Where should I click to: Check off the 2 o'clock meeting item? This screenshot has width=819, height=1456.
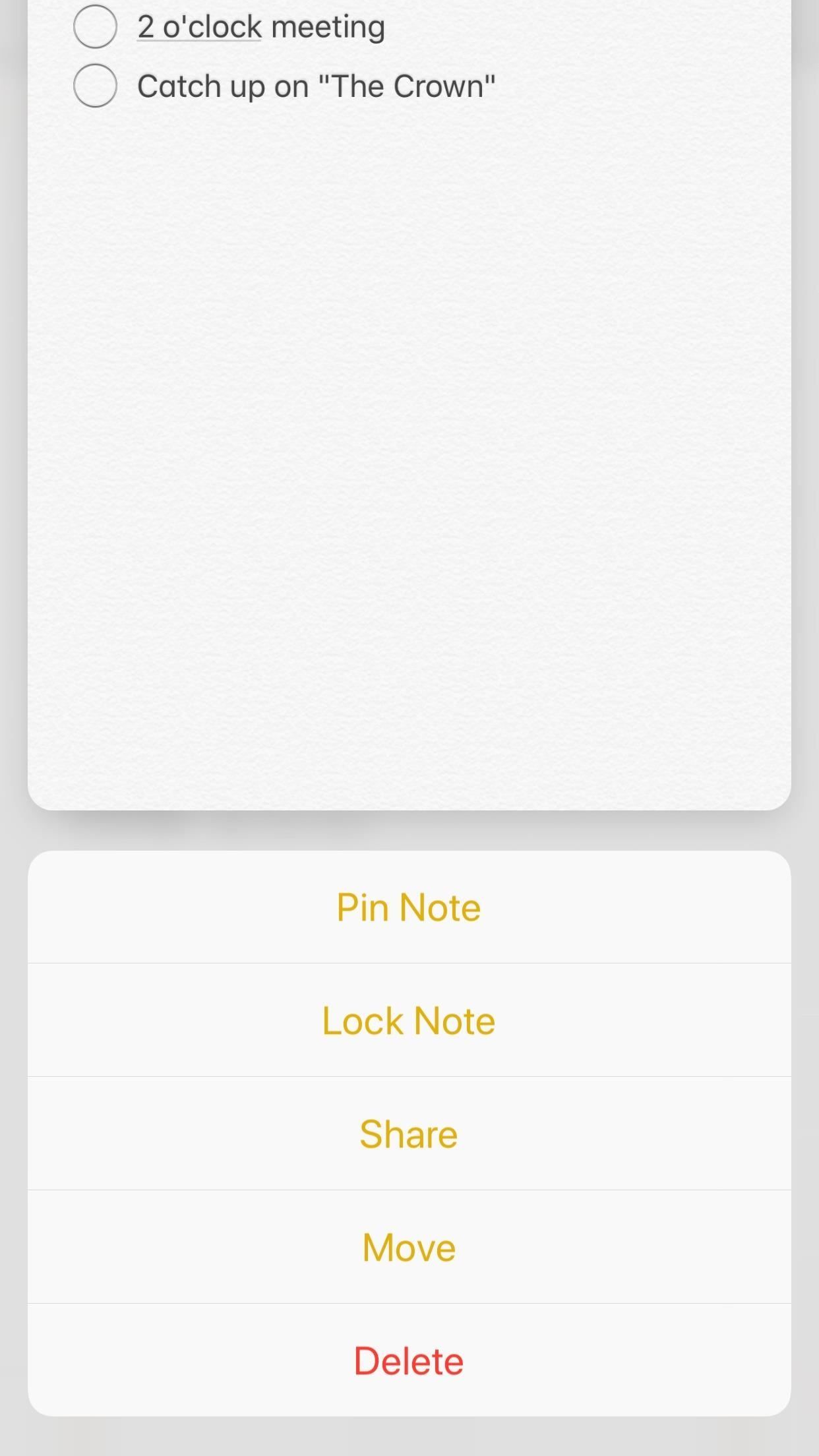95,27
